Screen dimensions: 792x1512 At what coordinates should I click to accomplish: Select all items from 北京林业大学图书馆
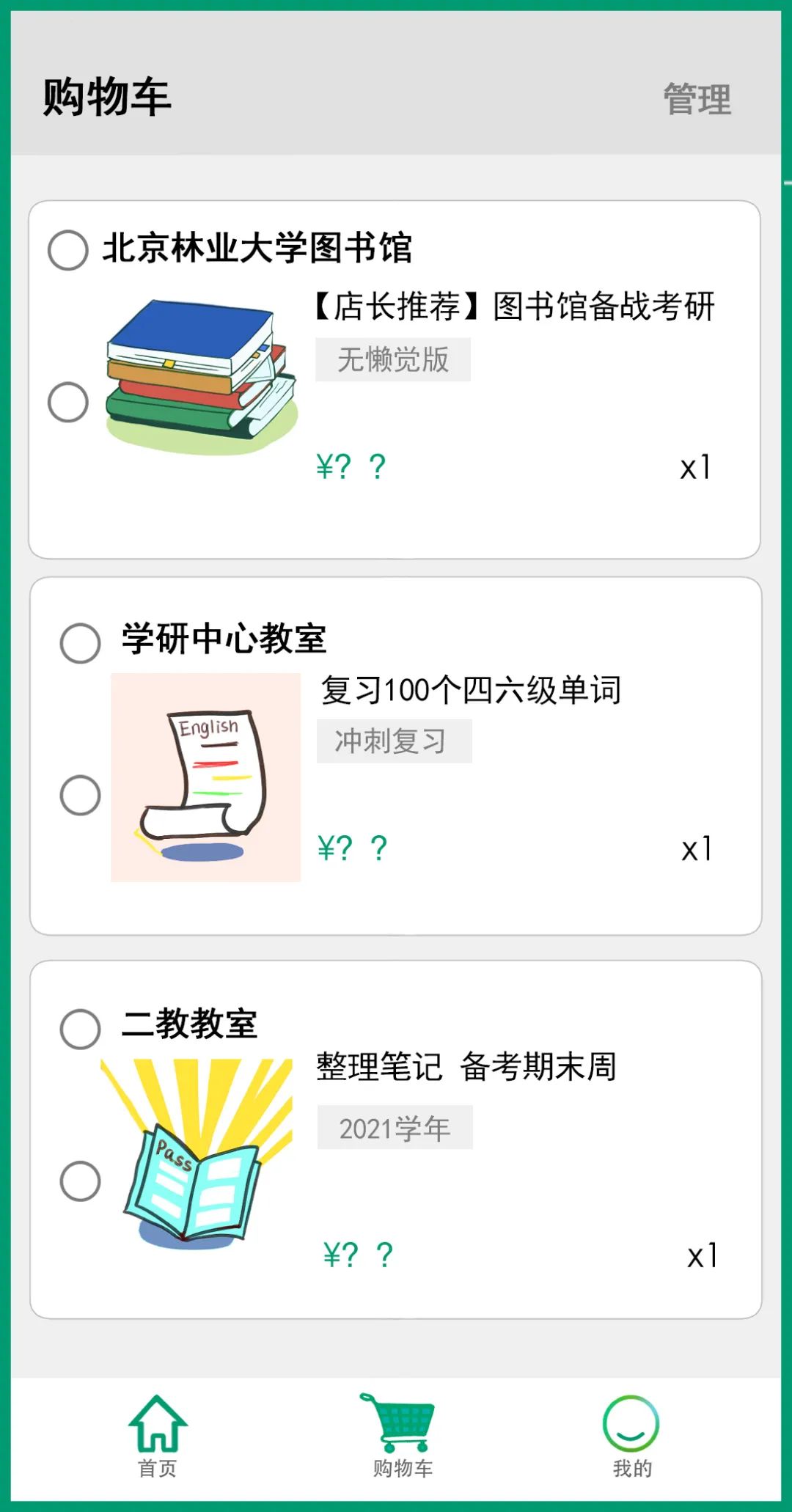click(68, 250)
